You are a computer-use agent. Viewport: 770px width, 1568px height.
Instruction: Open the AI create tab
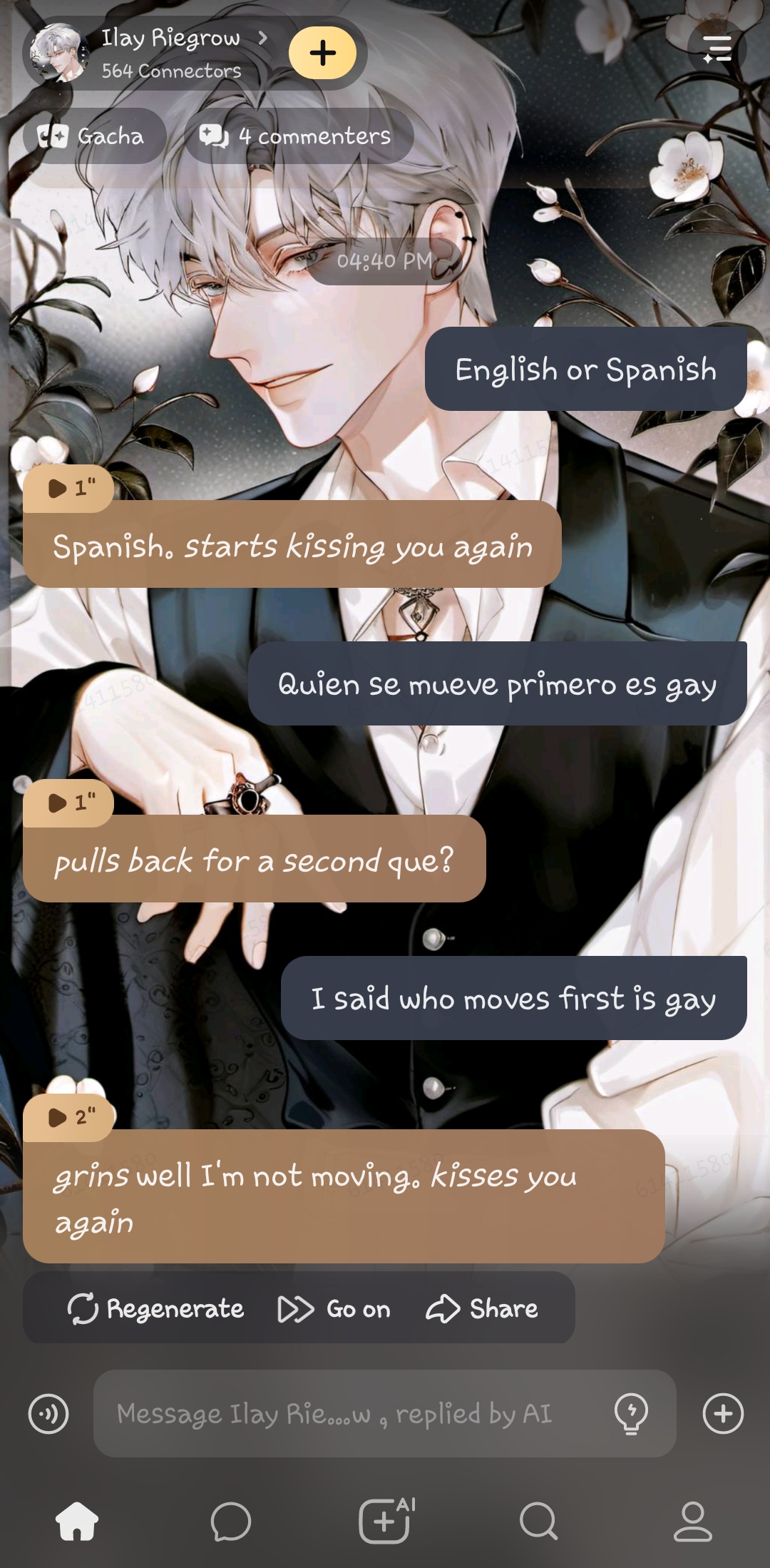click(x=385, y=1521)
